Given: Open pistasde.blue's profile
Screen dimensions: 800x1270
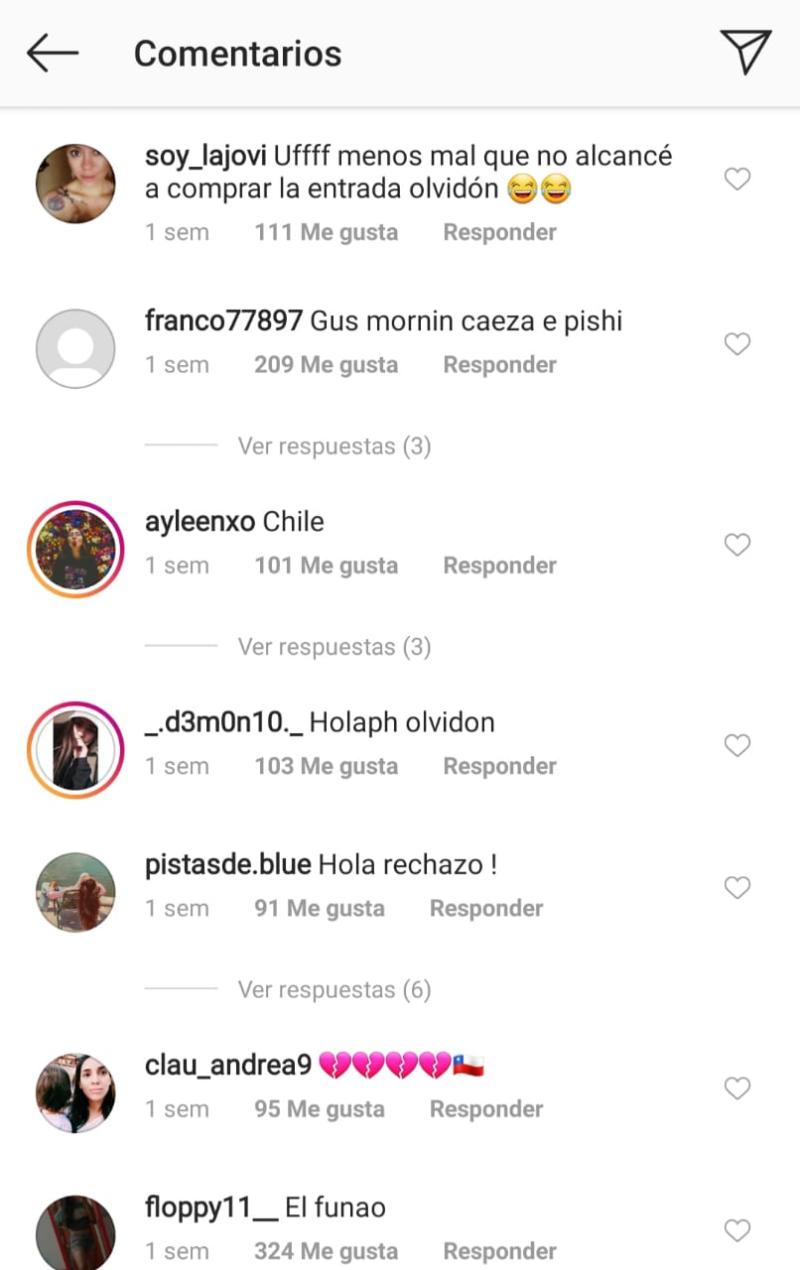Looking at the screenshot, I should pyautogui.click(x=75, y=892).
